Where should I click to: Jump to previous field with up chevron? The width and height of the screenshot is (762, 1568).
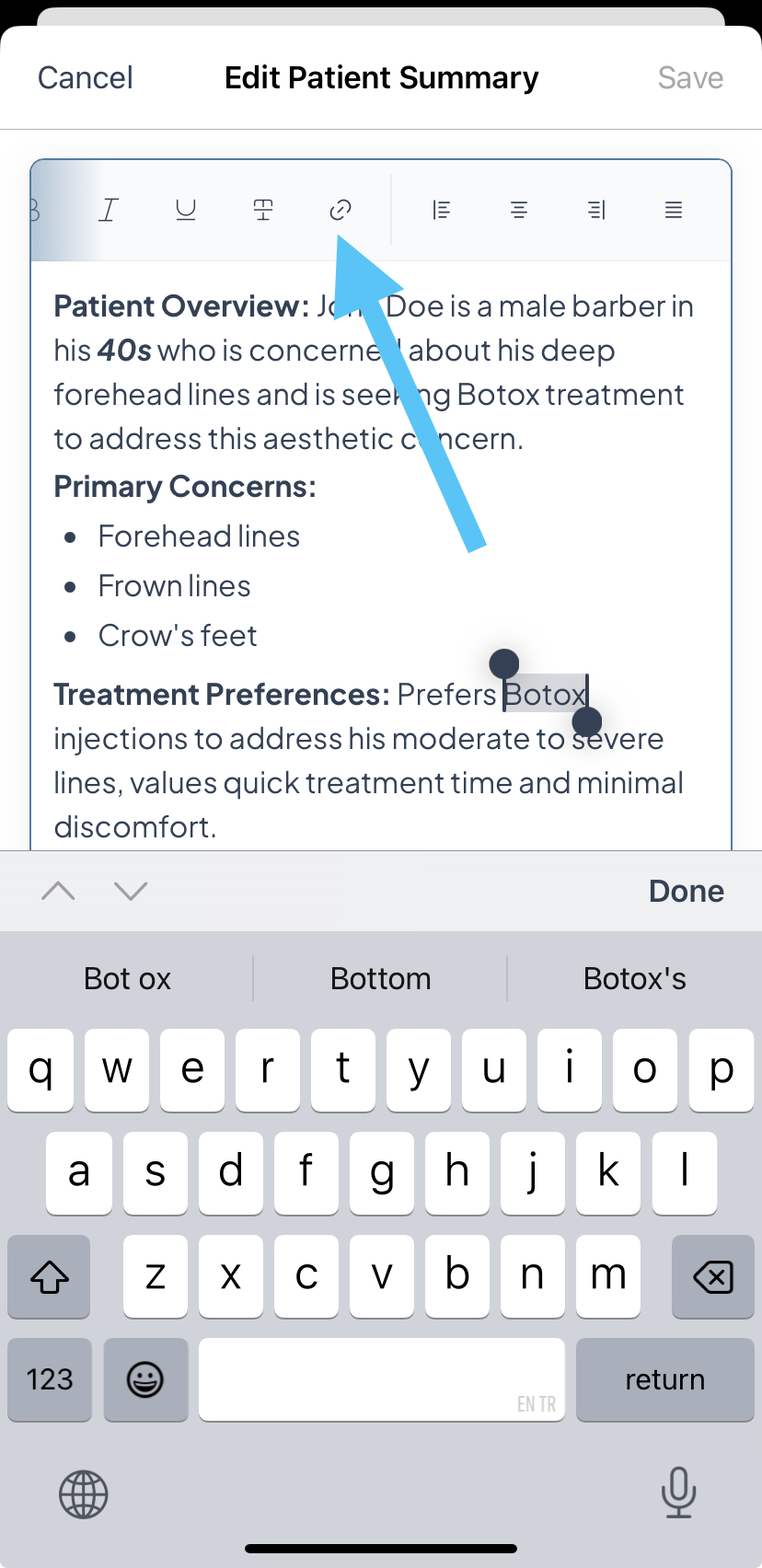point(59,891)
